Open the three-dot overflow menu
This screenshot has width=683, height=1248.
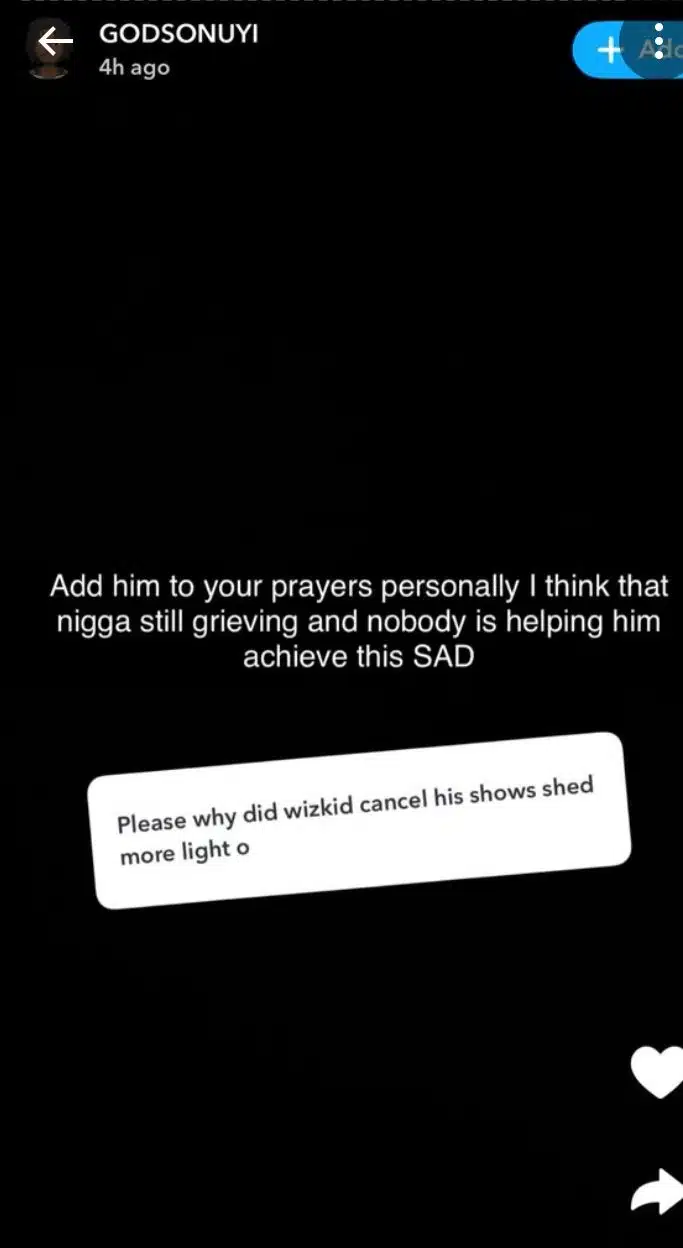point(659,40)
